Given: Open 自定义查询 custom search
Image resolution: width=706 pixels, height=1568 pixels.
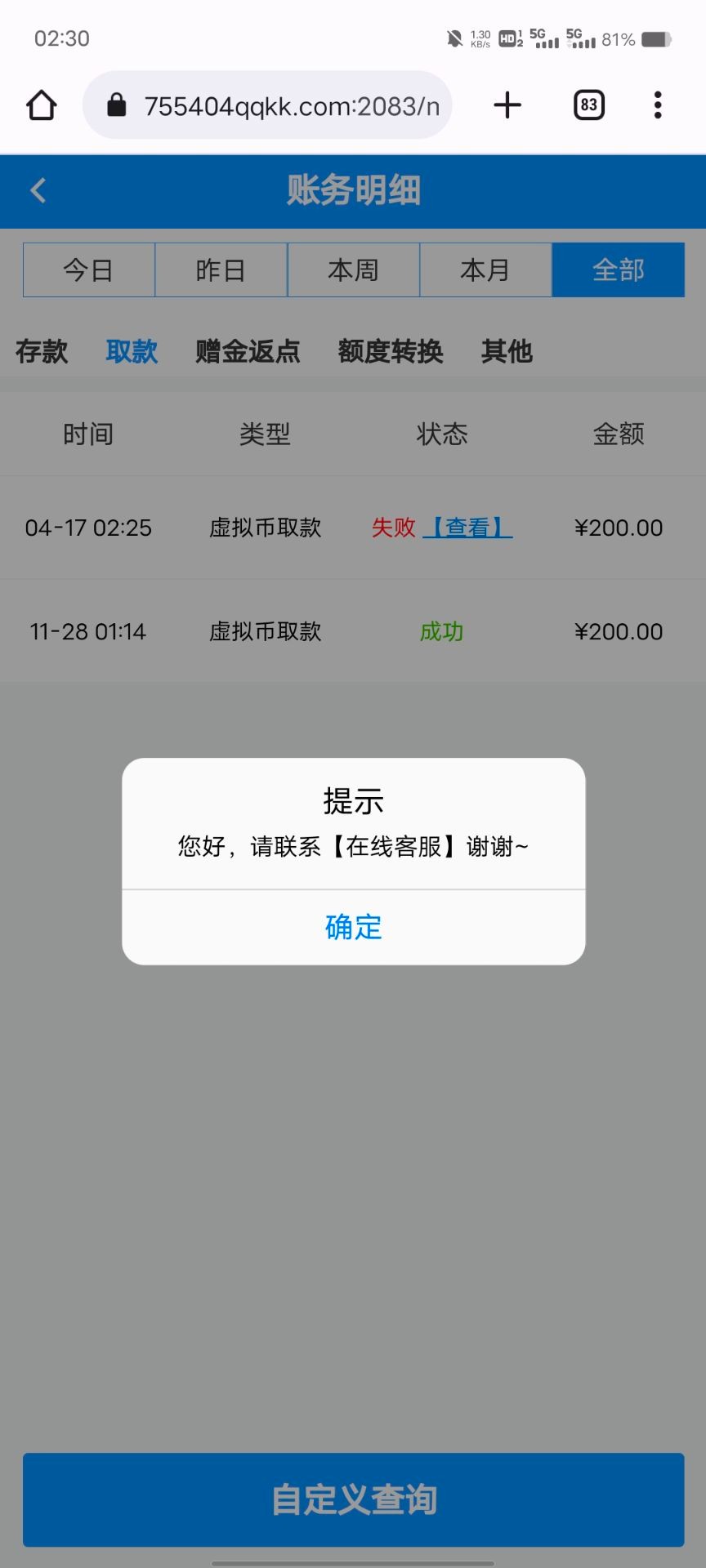Looking at the screenshot, I should (353, 1499).
